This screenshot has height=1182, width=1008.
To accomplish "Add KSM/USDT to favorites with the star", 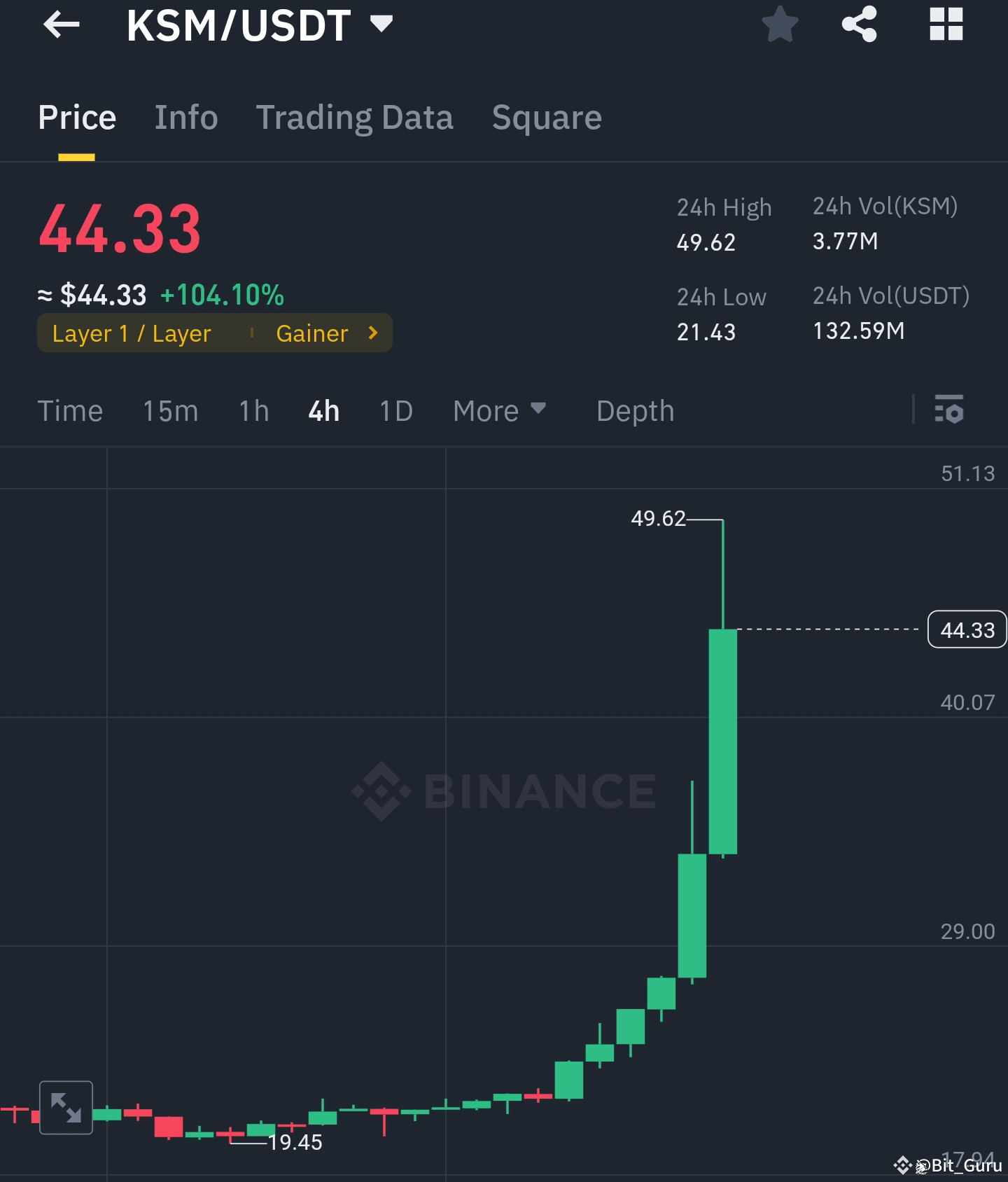I will [x=779, y=25].
